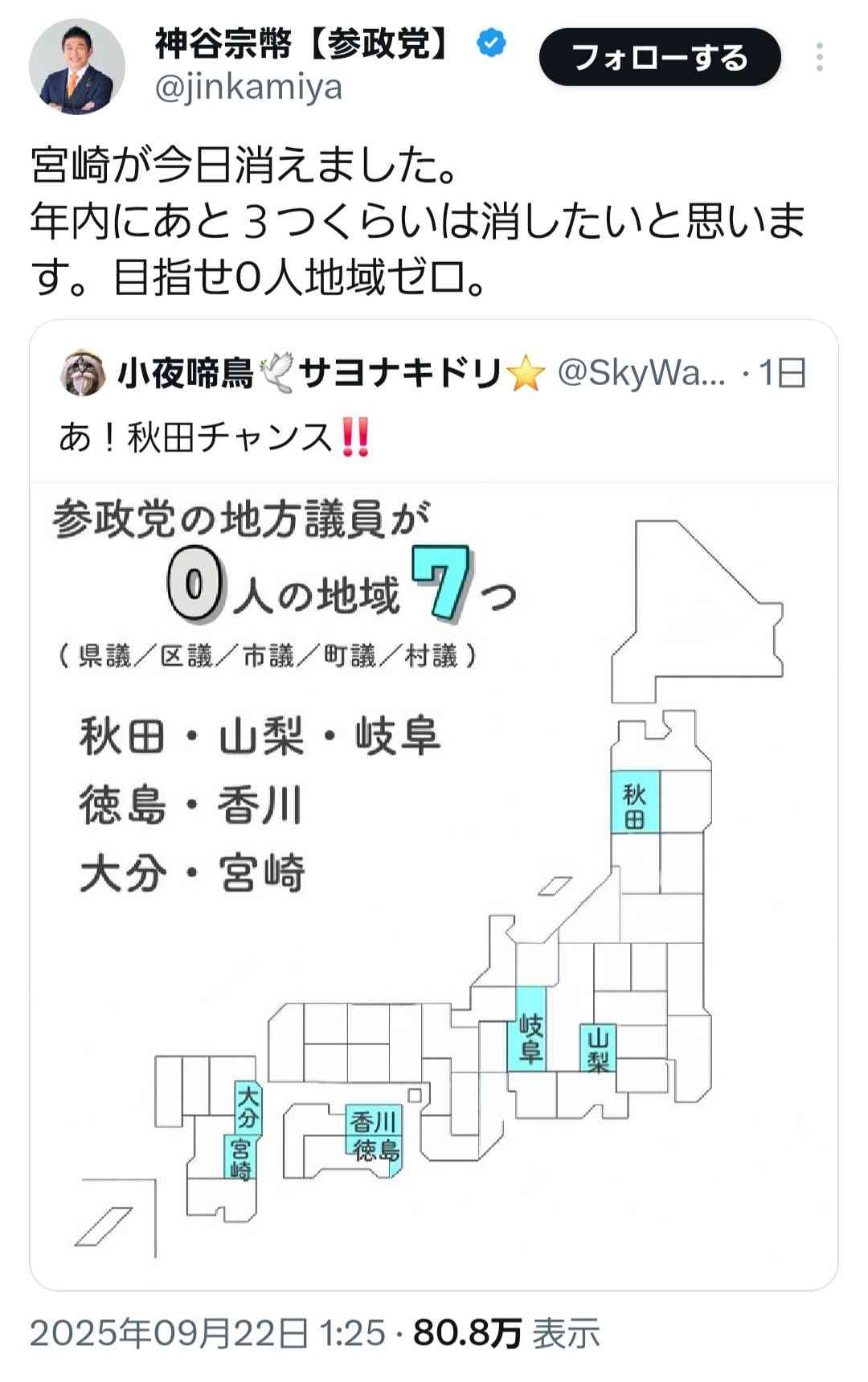Open the @jinkamiya profile handle
Viewport: 868px width, 1382px height.
[248, 88]
